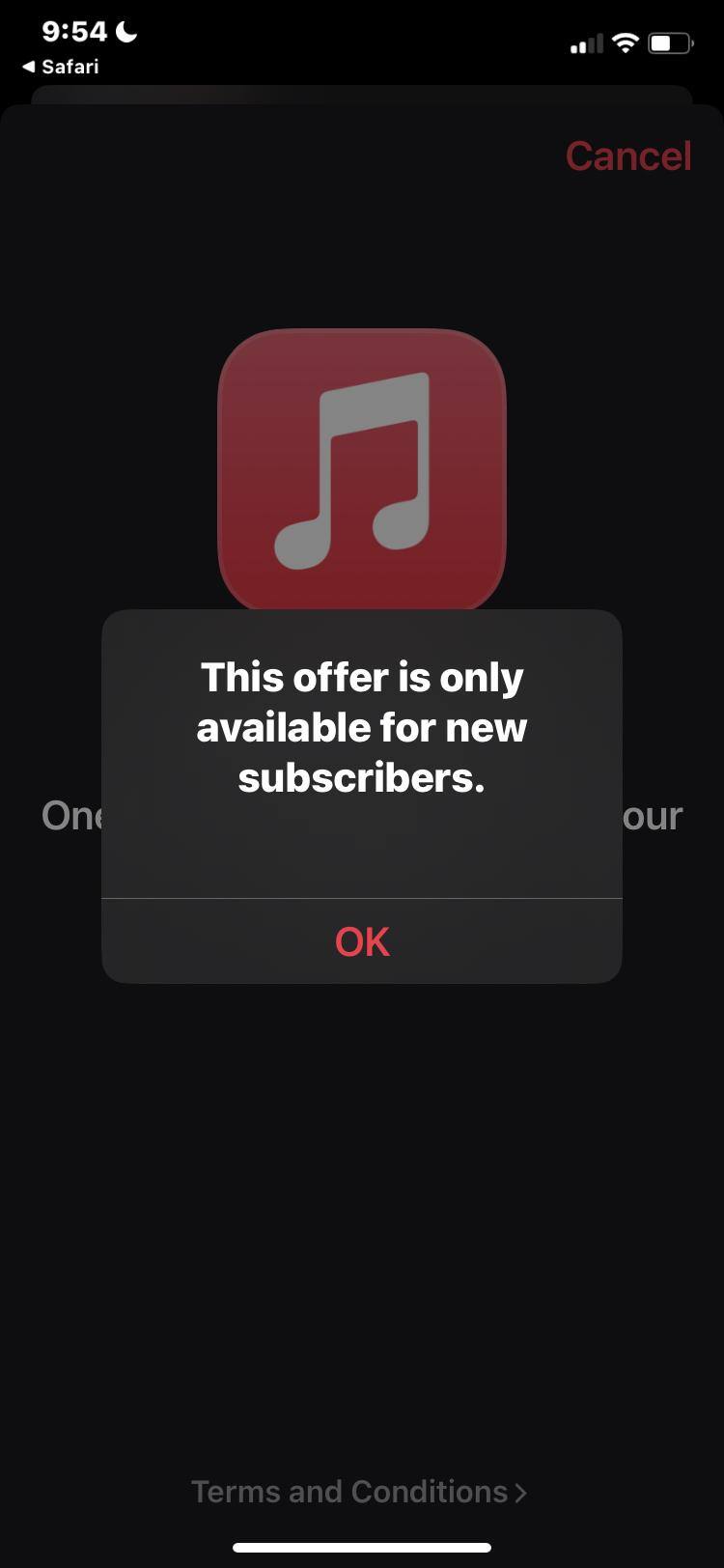Tap the Safari back arrow icon
Viewport: 724px width, 1568px height.
(31, 67)
